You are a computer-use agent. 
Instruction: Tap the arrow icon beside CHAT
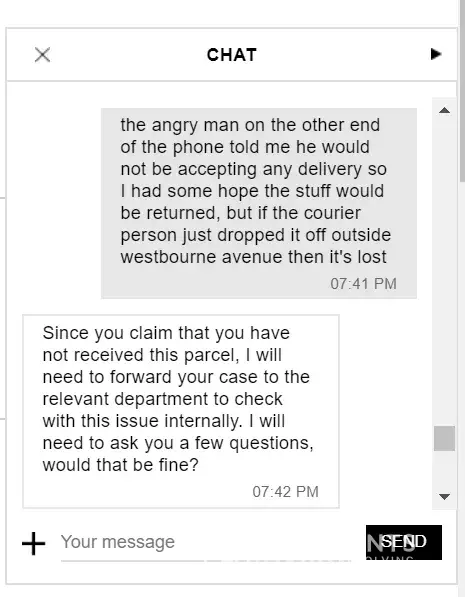tap(436, 54)
